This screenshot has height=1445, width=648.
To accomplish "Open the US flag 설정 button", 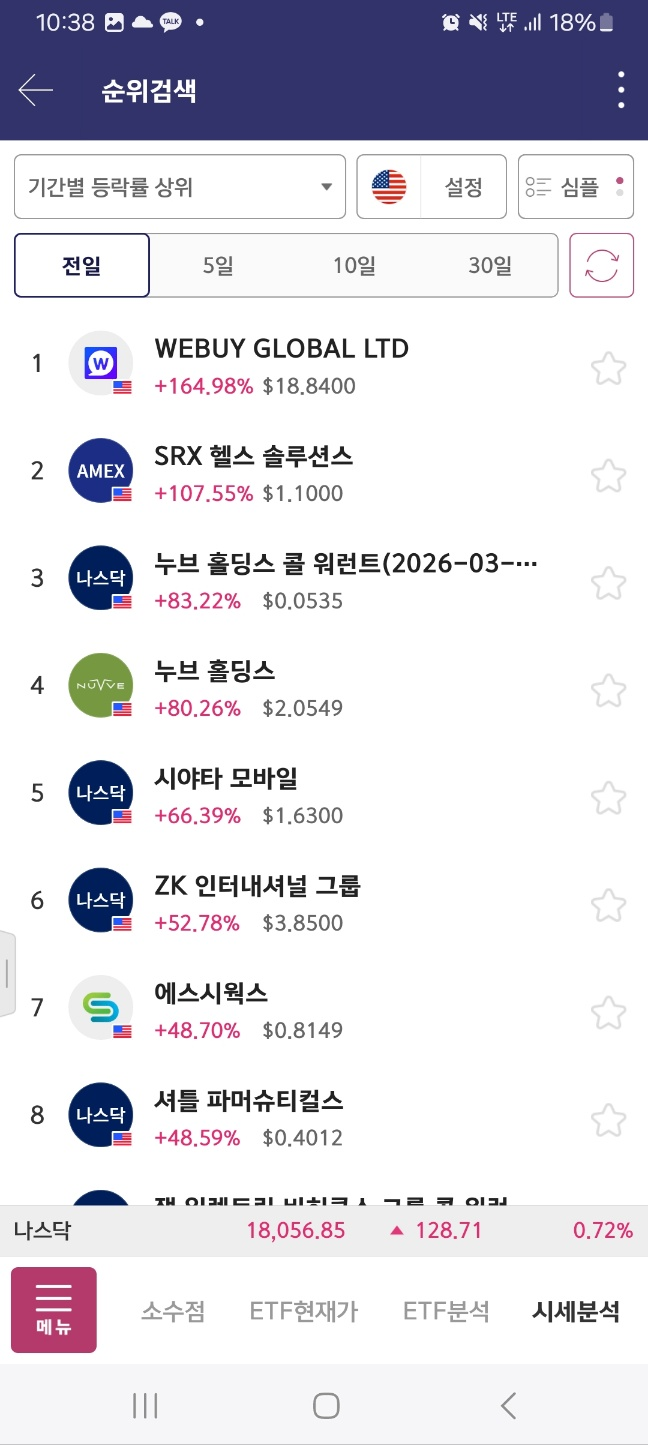I will tap(432, 187).
